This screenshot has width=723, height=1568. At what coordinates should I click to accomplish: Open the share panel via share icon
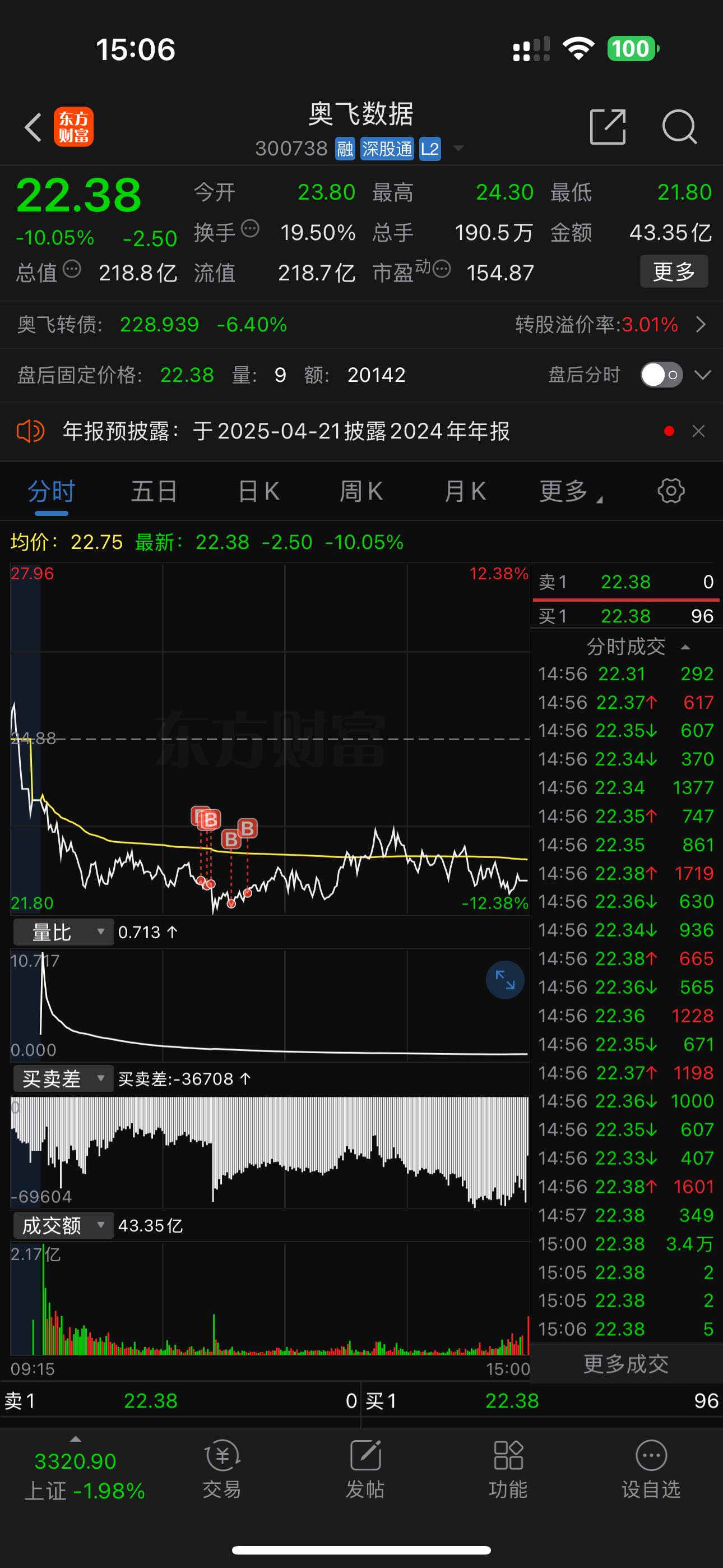[x=608, y=127]
